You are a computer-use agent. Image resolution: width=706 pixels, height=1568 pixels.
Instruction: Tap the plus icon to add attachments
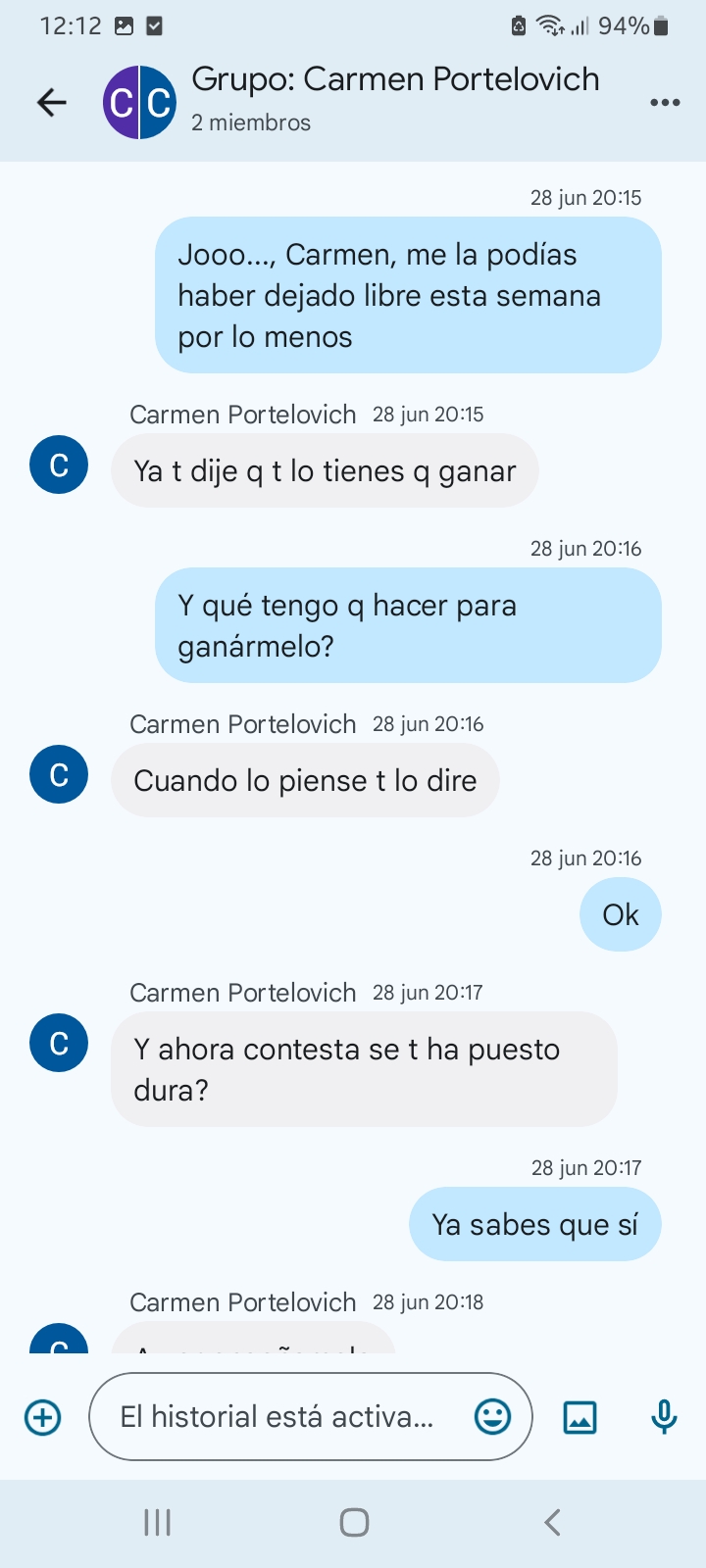click(43, 1417)
